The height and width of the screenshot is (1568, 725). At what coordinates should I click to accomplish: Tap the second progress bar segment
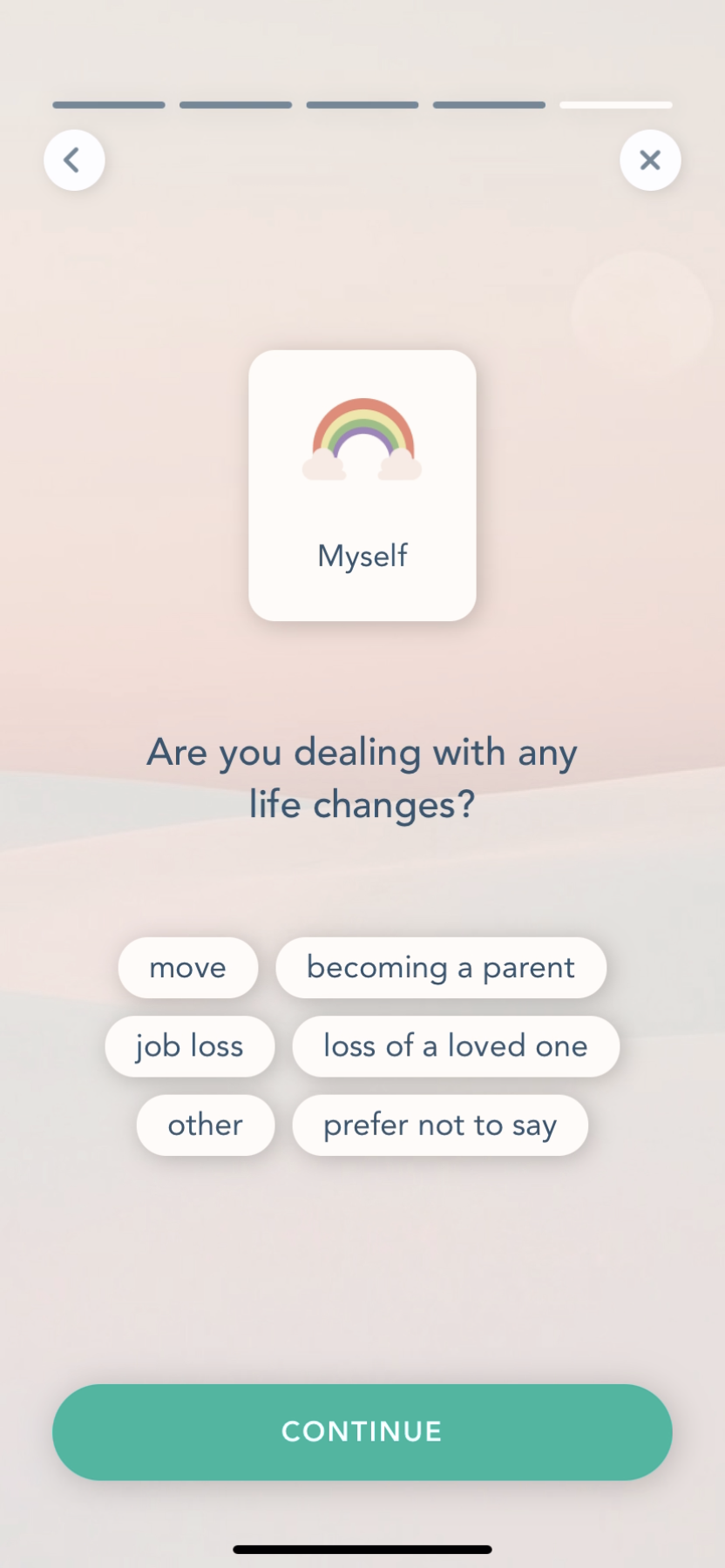(235, 105)
